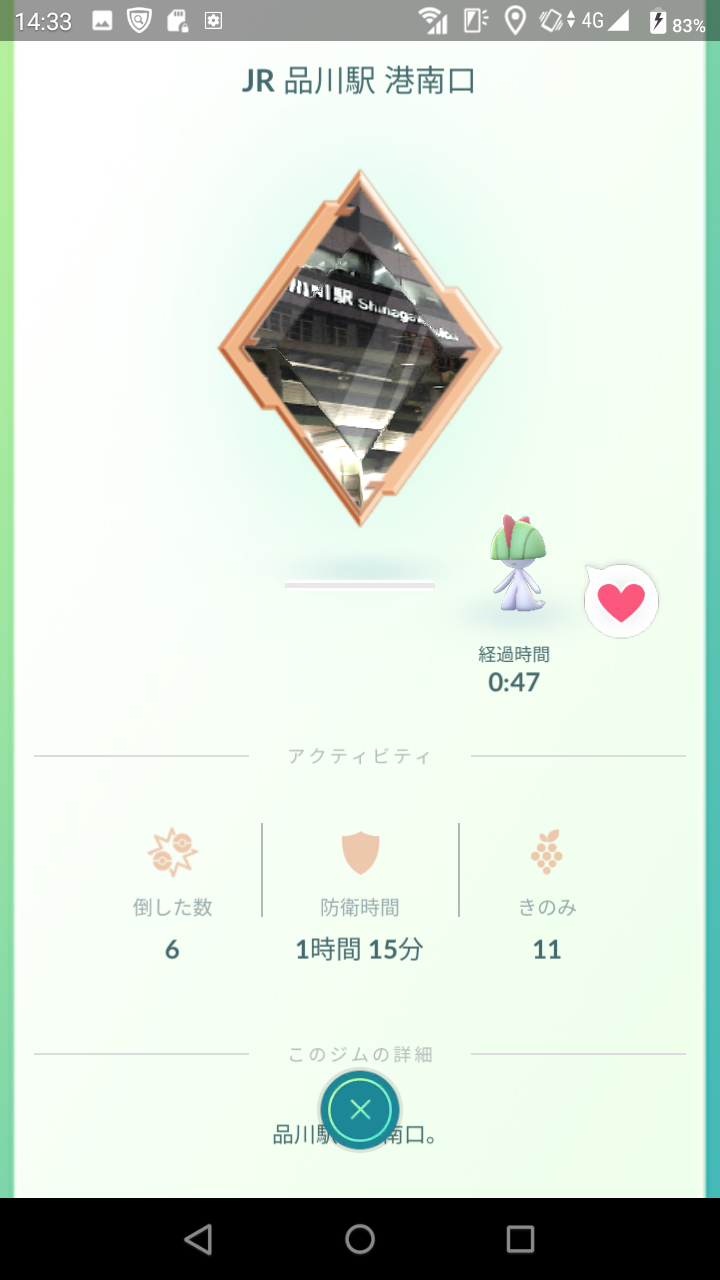Tap the heart bubble next to the Pokémon

click(621, 601)
